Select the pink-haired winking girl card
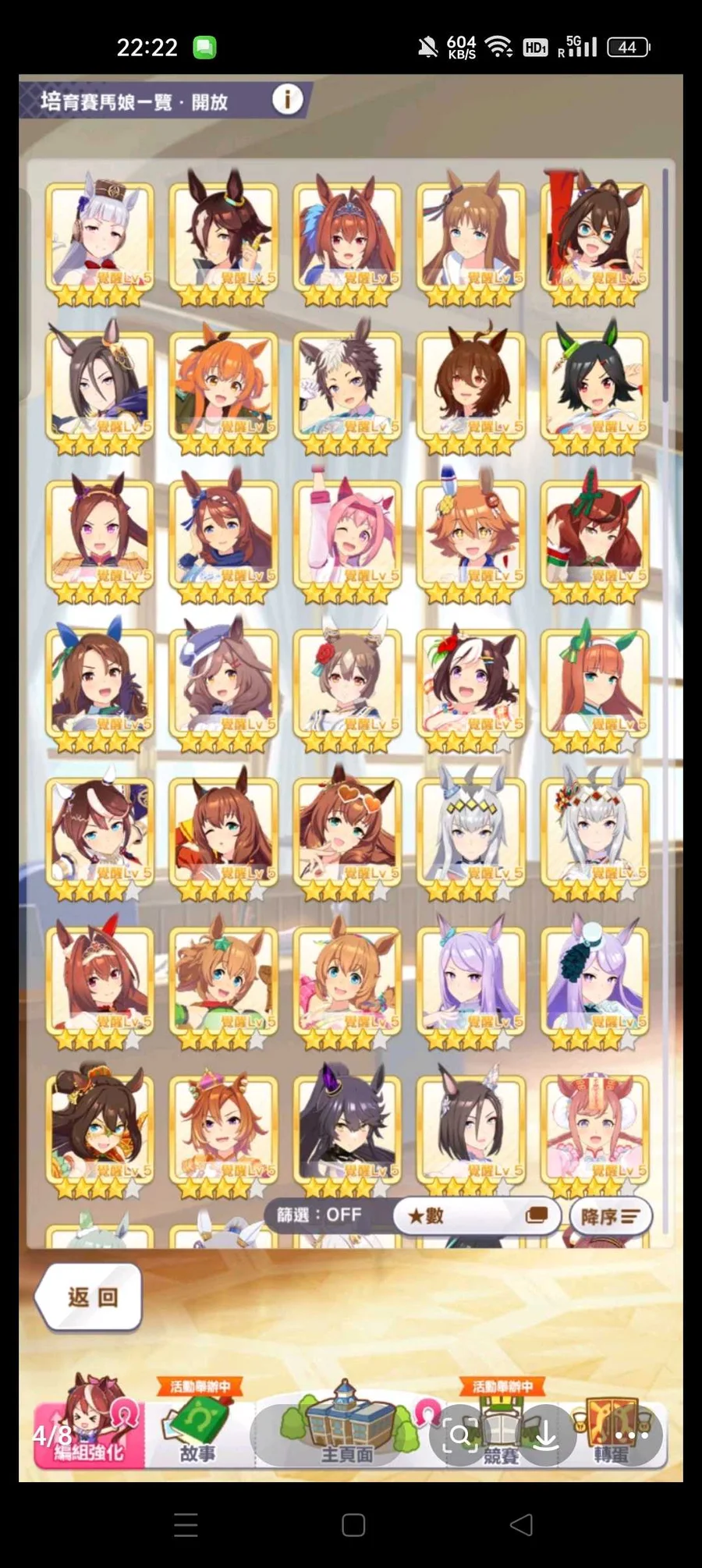The height and width of the screenshot is (1568, 702). 347,536
